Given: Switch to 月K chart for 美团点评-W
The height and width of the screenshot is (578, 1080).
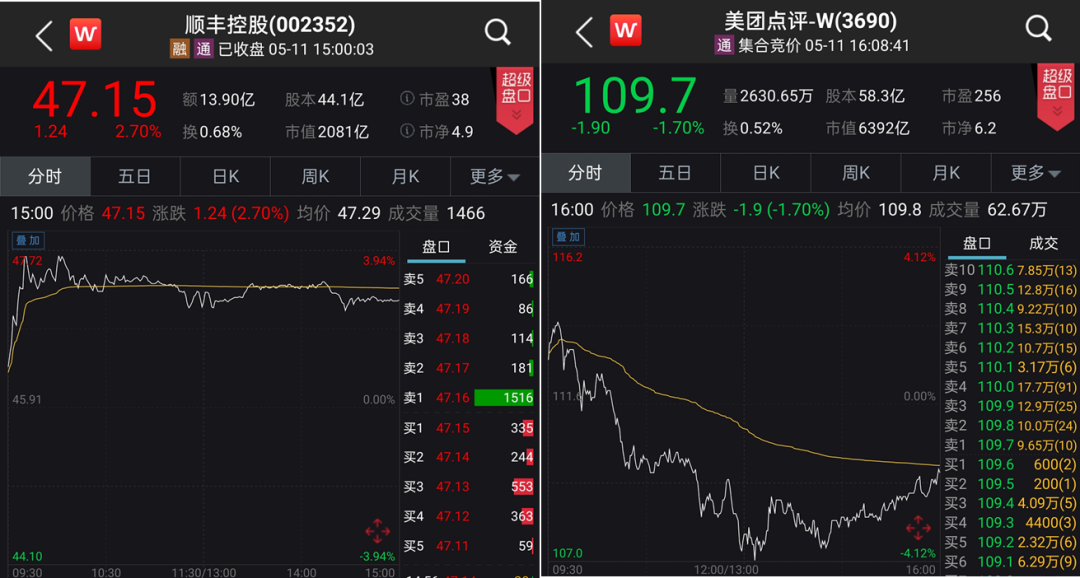Looking at the screenshot, I should (946, 173).
